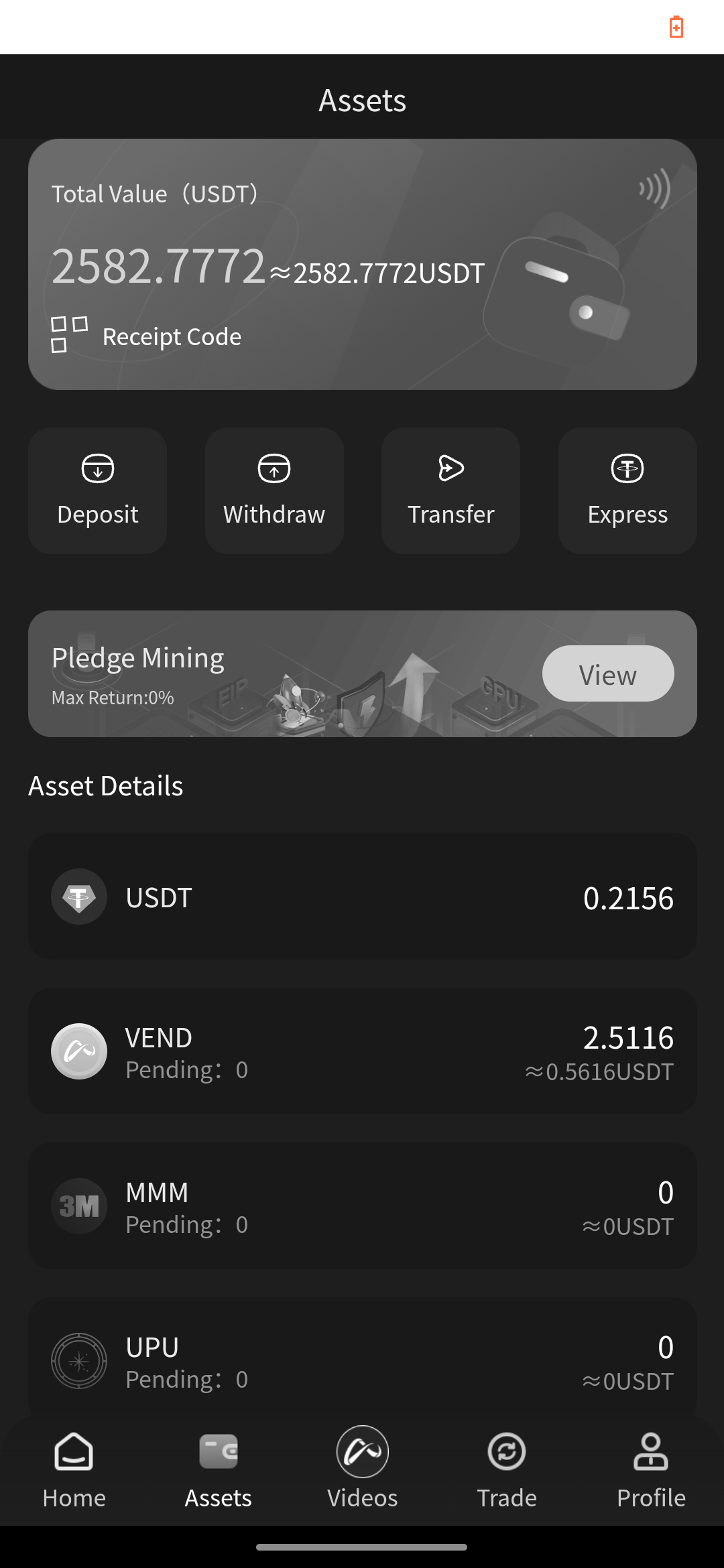Switch to the Home tab
The height and width of the screenshot is (1568, 724).
[74, 1471]
